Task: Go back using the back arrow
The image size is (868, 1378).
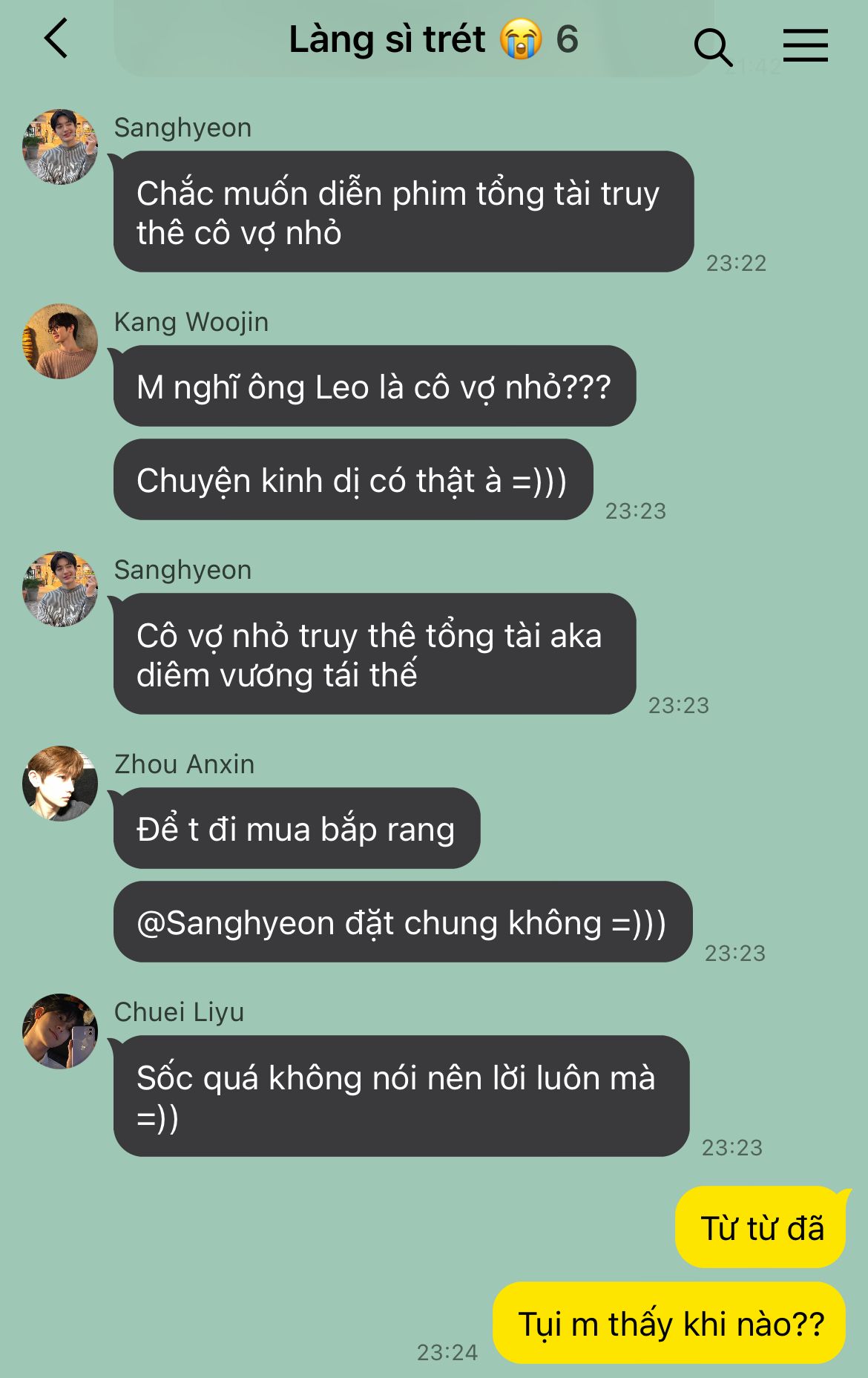Action: pos(56,39)
